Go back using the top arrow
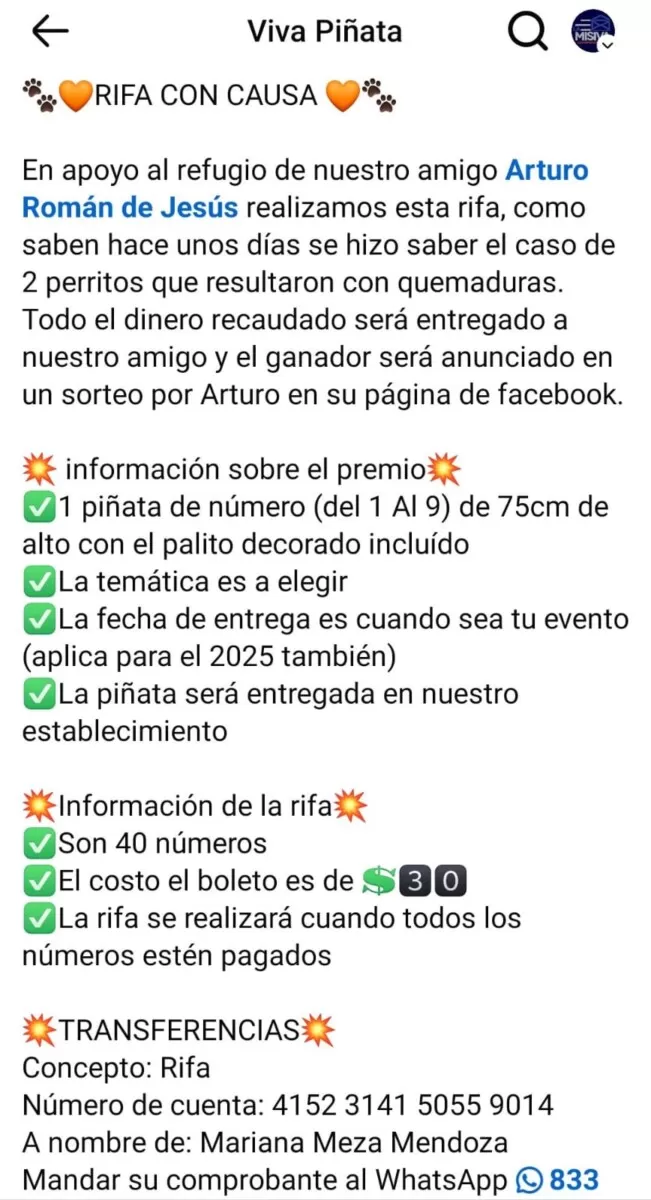Screen dimensions: 651x1200 50,32
